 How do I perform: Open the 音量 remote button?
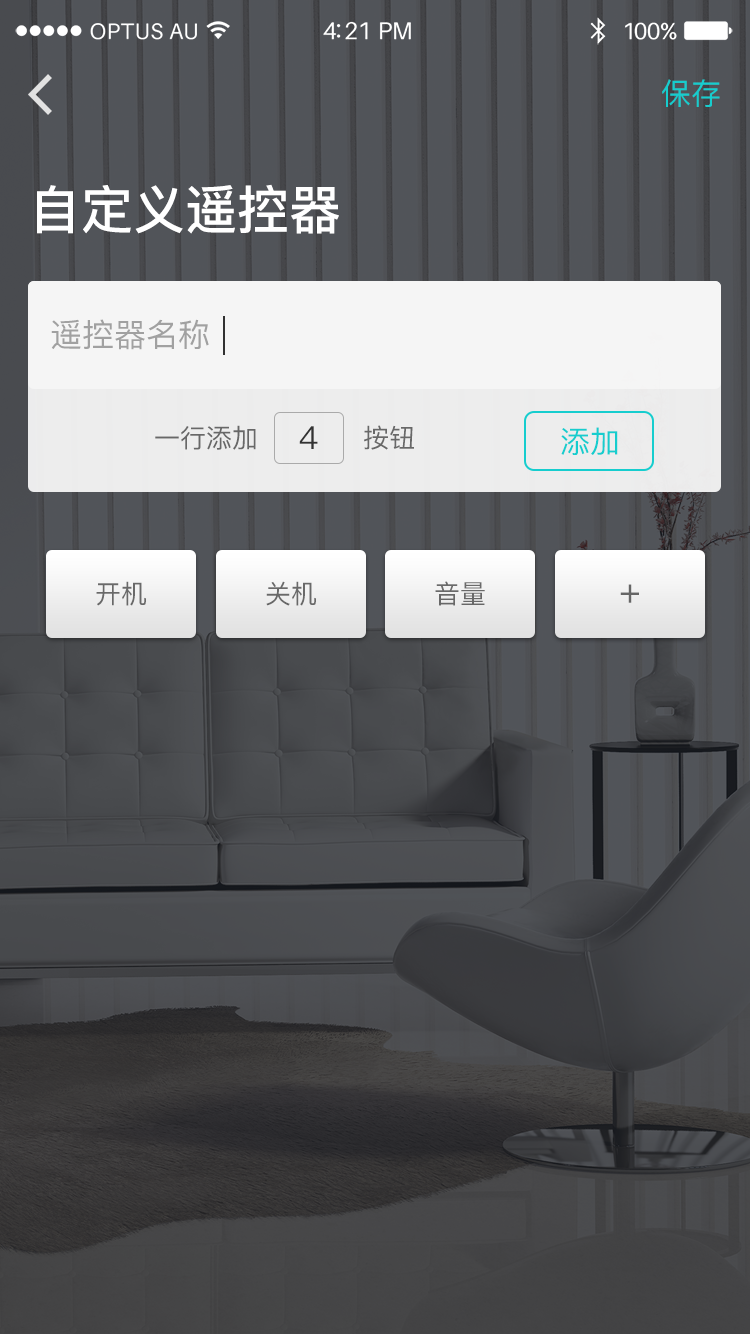click(x=460, y=594)
